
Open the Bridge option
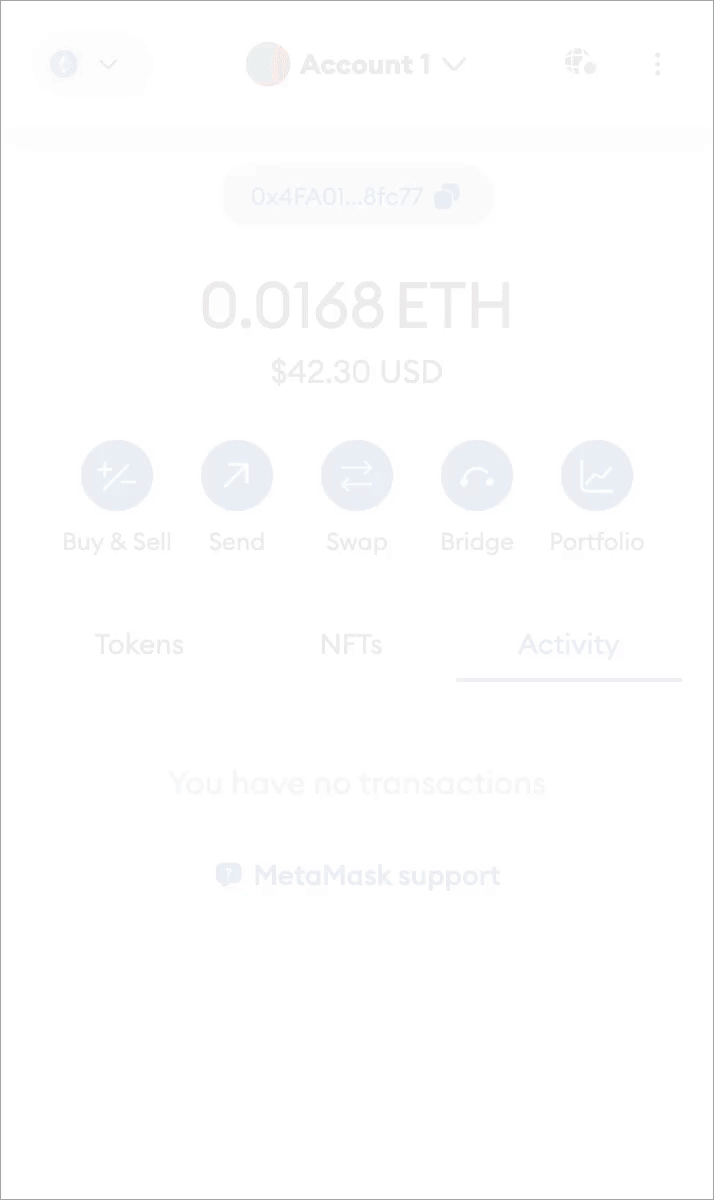point(477,477)
